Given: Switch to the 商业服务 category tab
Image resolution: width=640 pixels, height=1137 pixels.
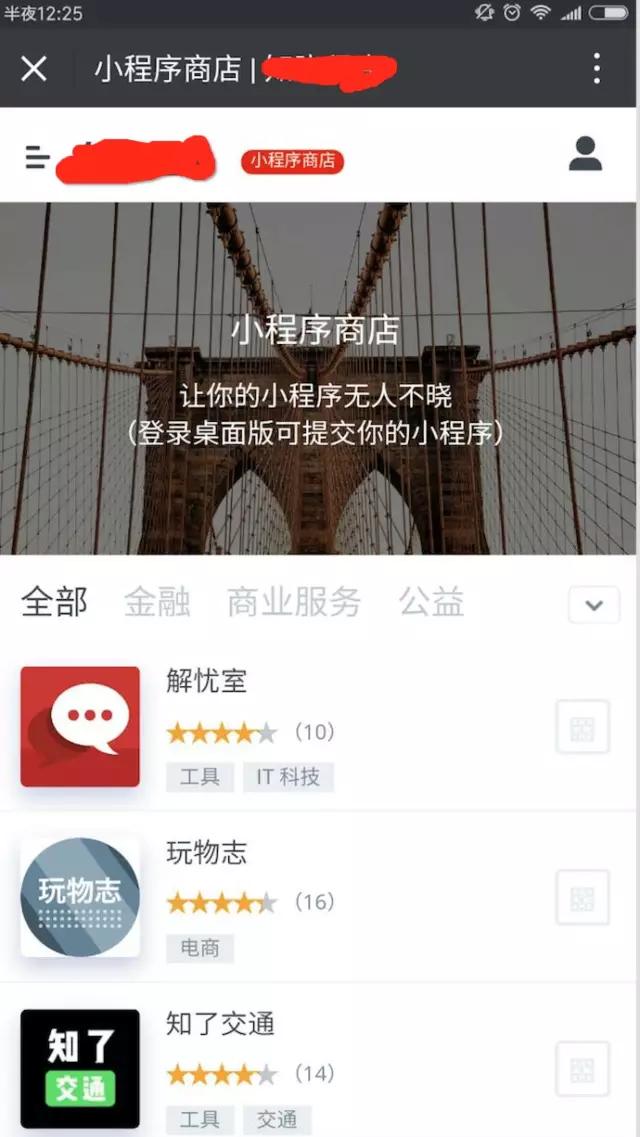Looking at the screenshot, I should [x=293, y=602].
